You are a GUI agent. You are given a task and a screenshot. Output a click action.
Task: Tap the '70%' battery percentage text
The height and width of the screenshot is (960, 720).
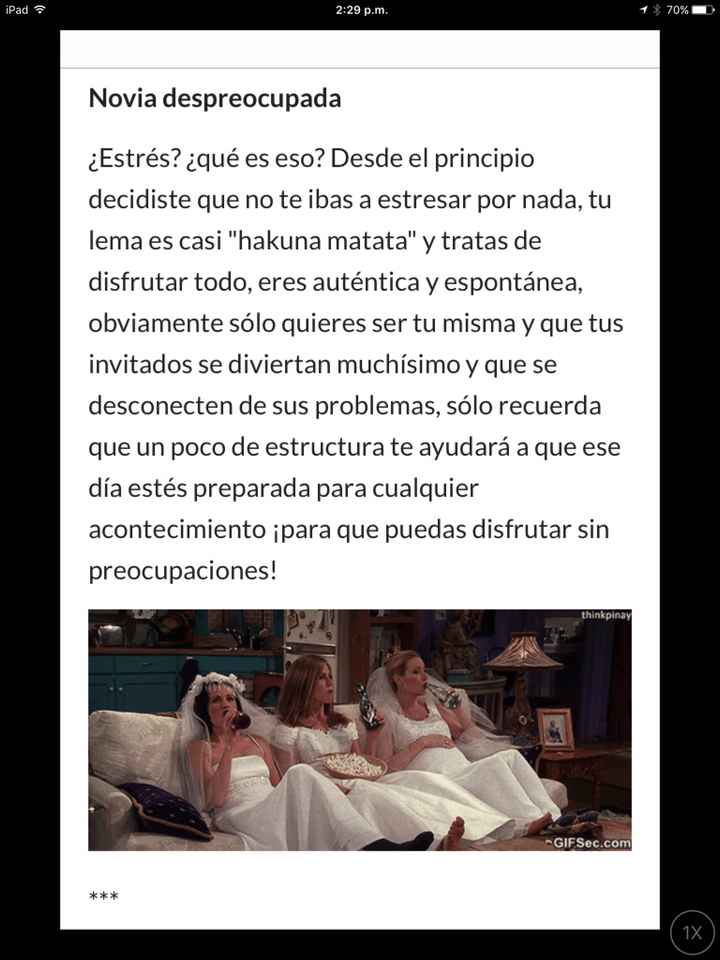pos(679,10)
